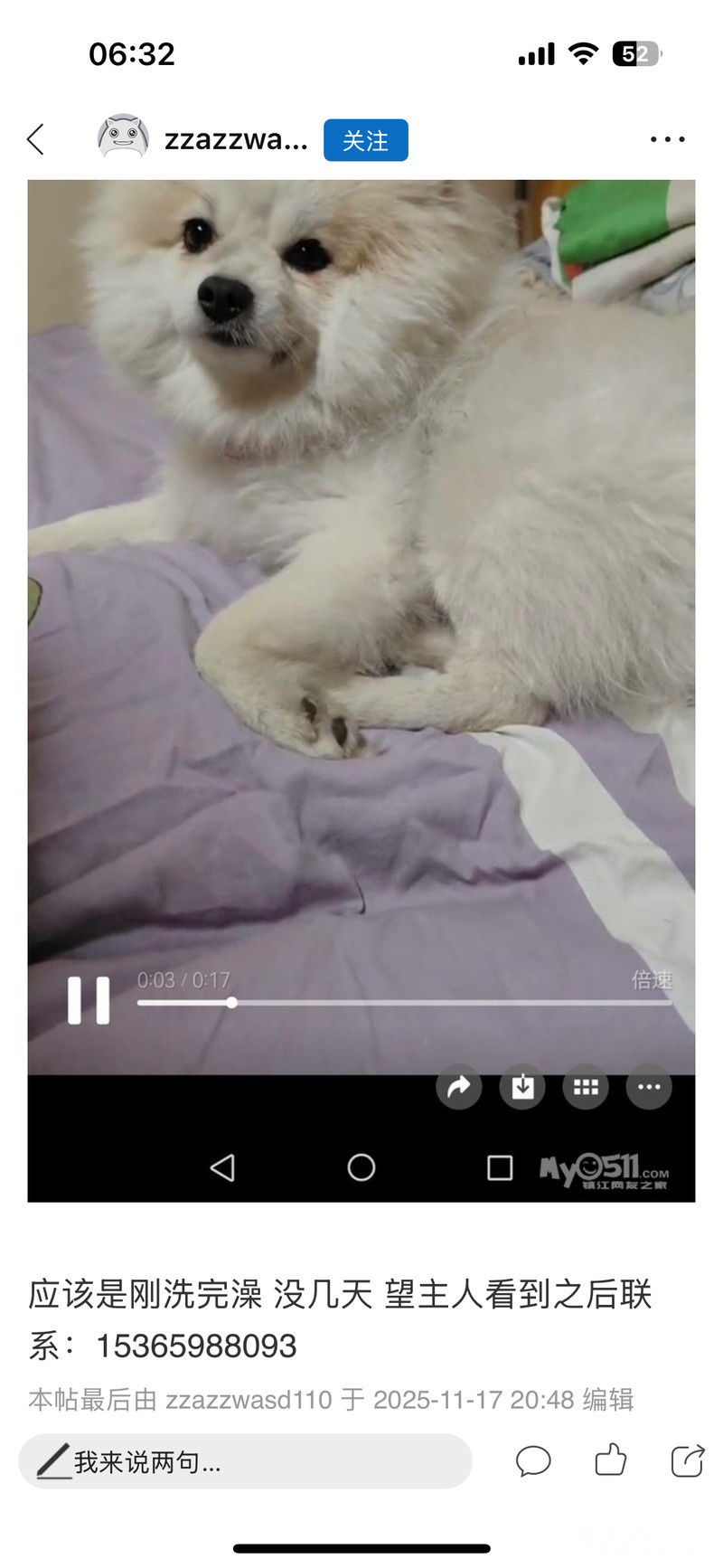Like this post with thumbs-up
Image resolution: width=723 pixels, height=1568 pixels.
611,1460
